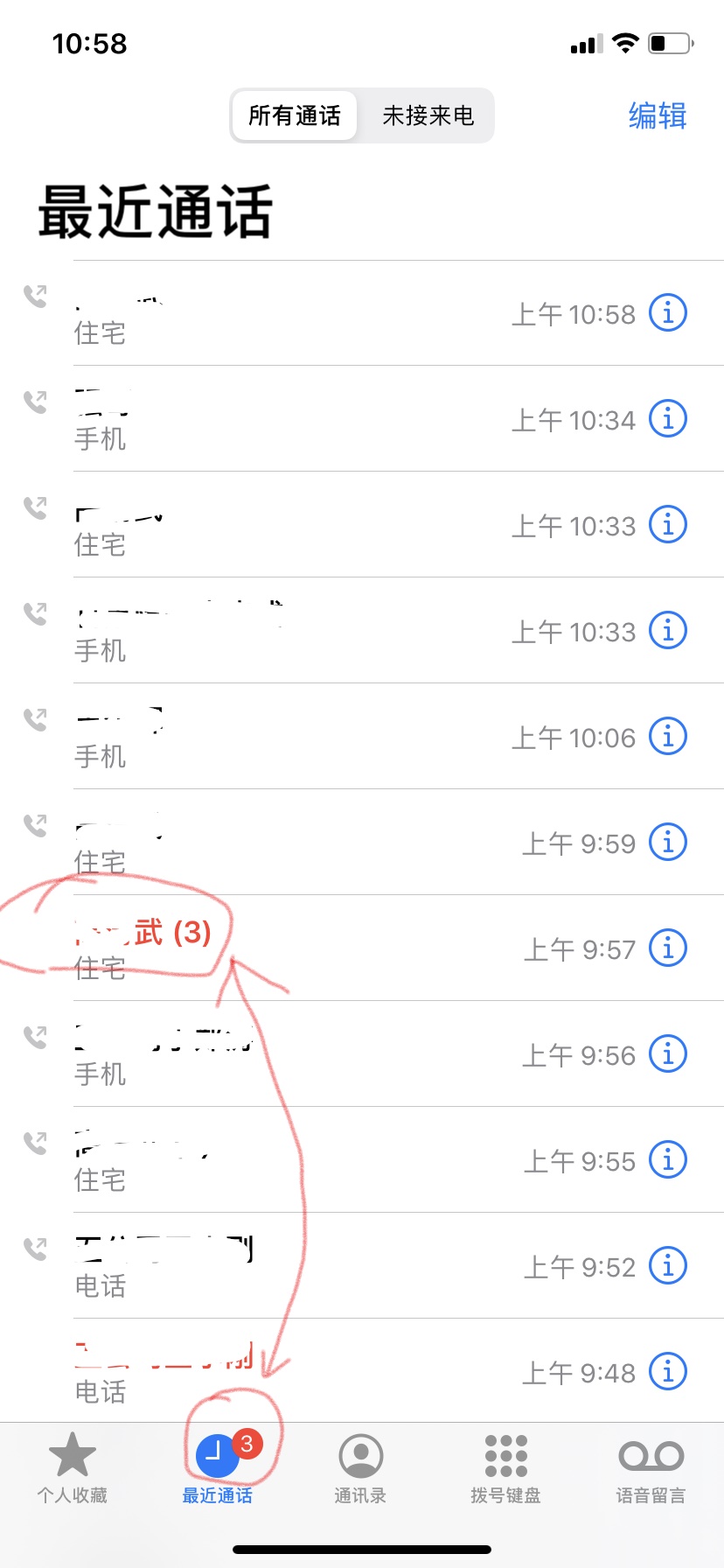The image size is (724, 1568).
Task: Open info for the 上午 10:58 call
Action: pos(668,313)
